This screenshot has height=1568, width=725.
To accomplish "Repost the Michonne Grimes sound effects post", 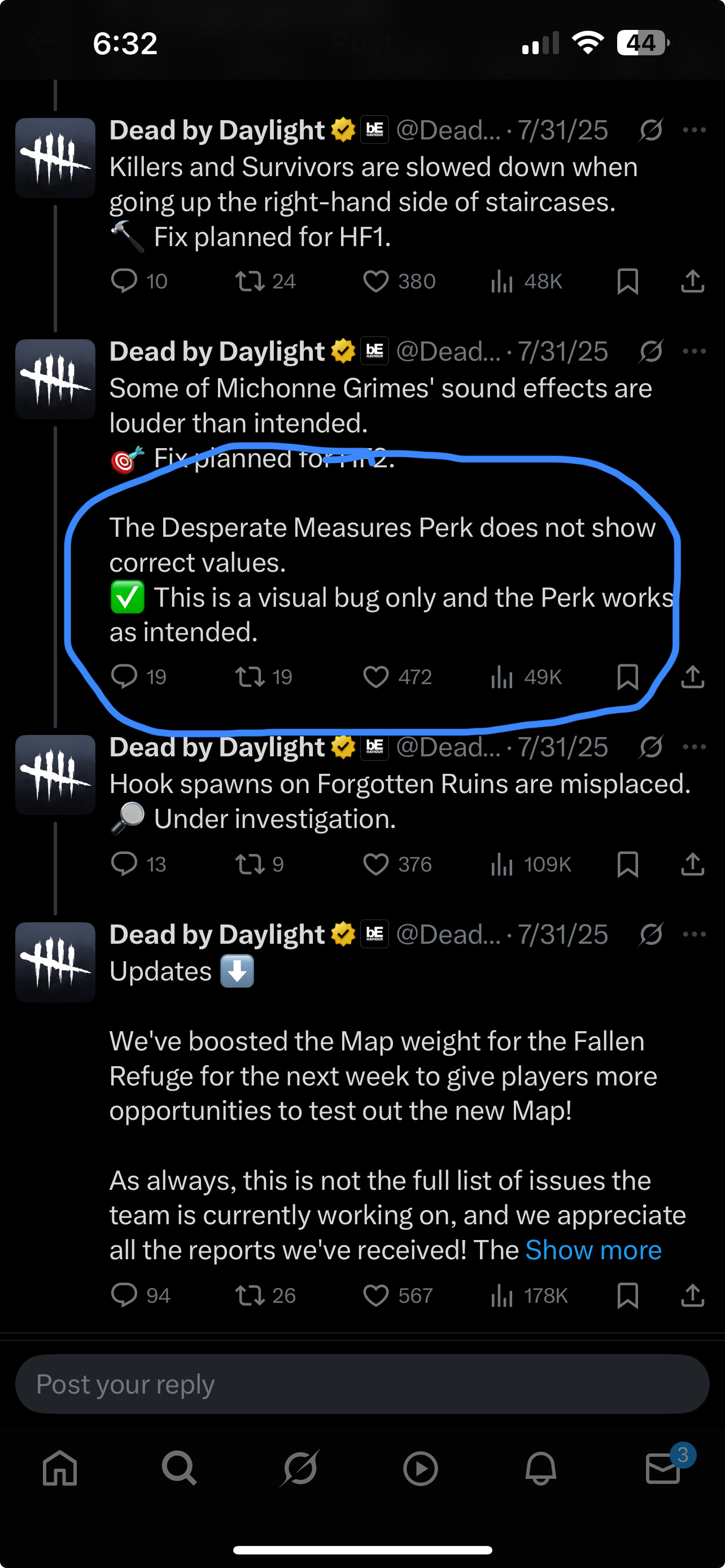I will point(250,677).
